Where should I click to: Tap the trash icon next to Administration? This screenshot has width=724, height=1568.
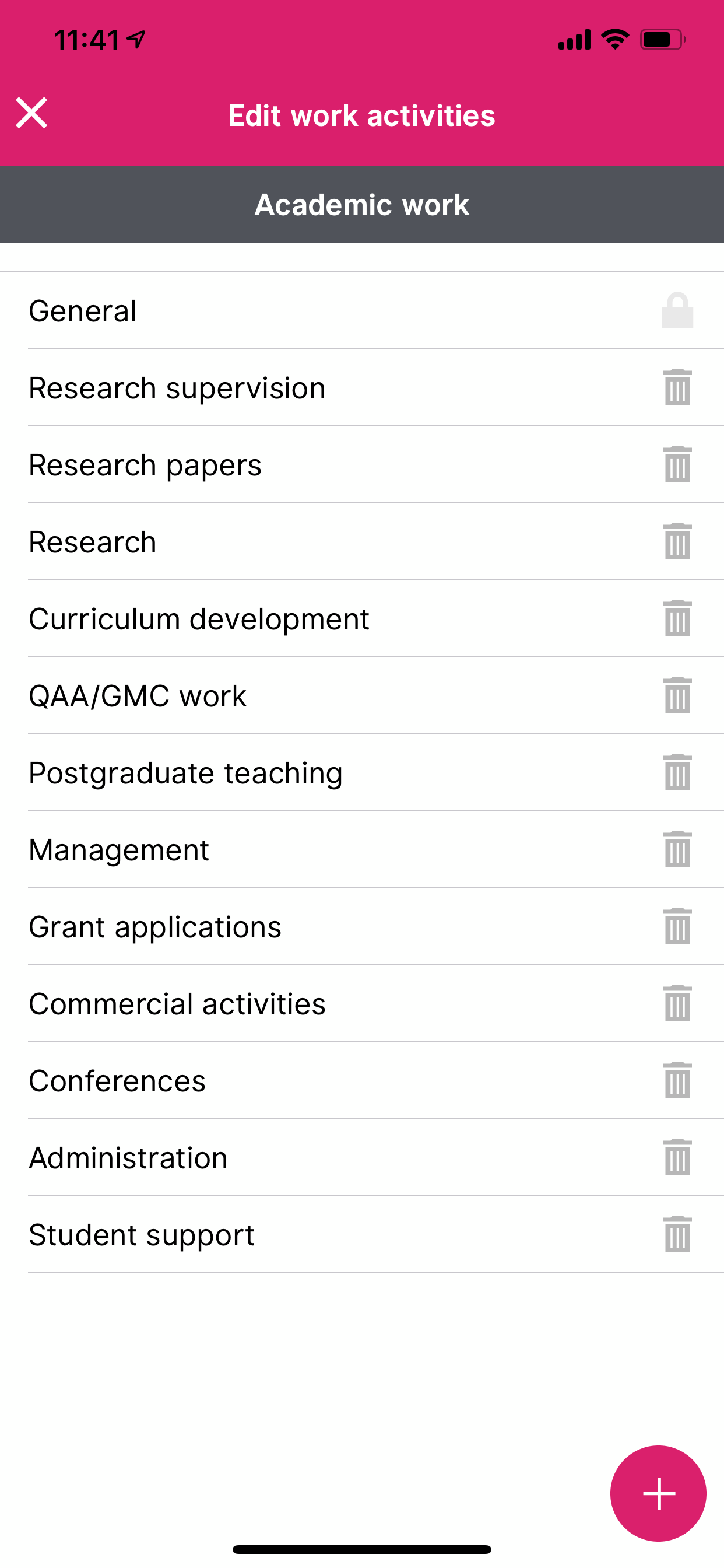click(677, 1157)
